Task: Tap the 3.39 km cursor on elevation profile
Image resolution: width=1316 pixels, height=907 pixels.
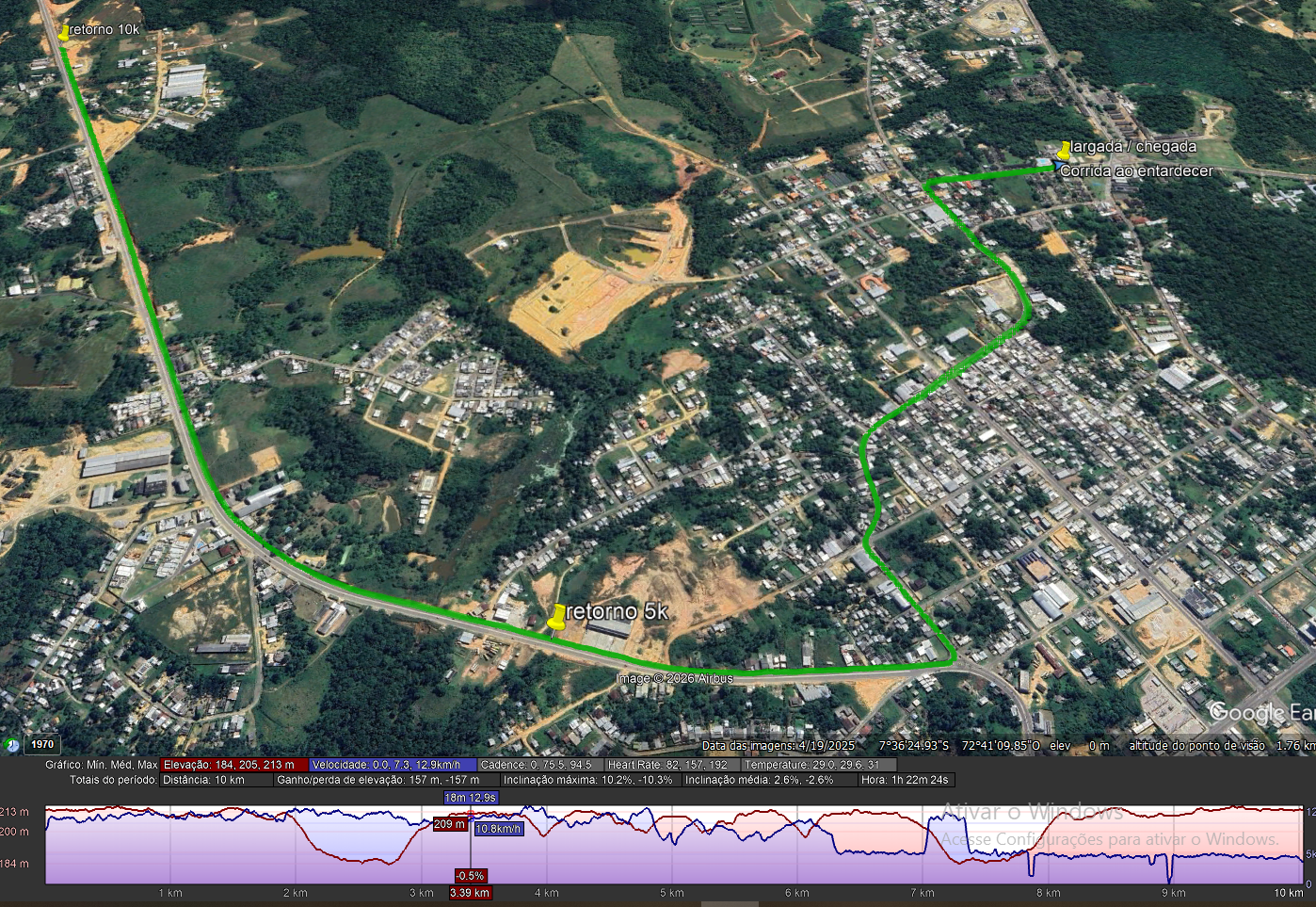Action: (x=470, y=893)
